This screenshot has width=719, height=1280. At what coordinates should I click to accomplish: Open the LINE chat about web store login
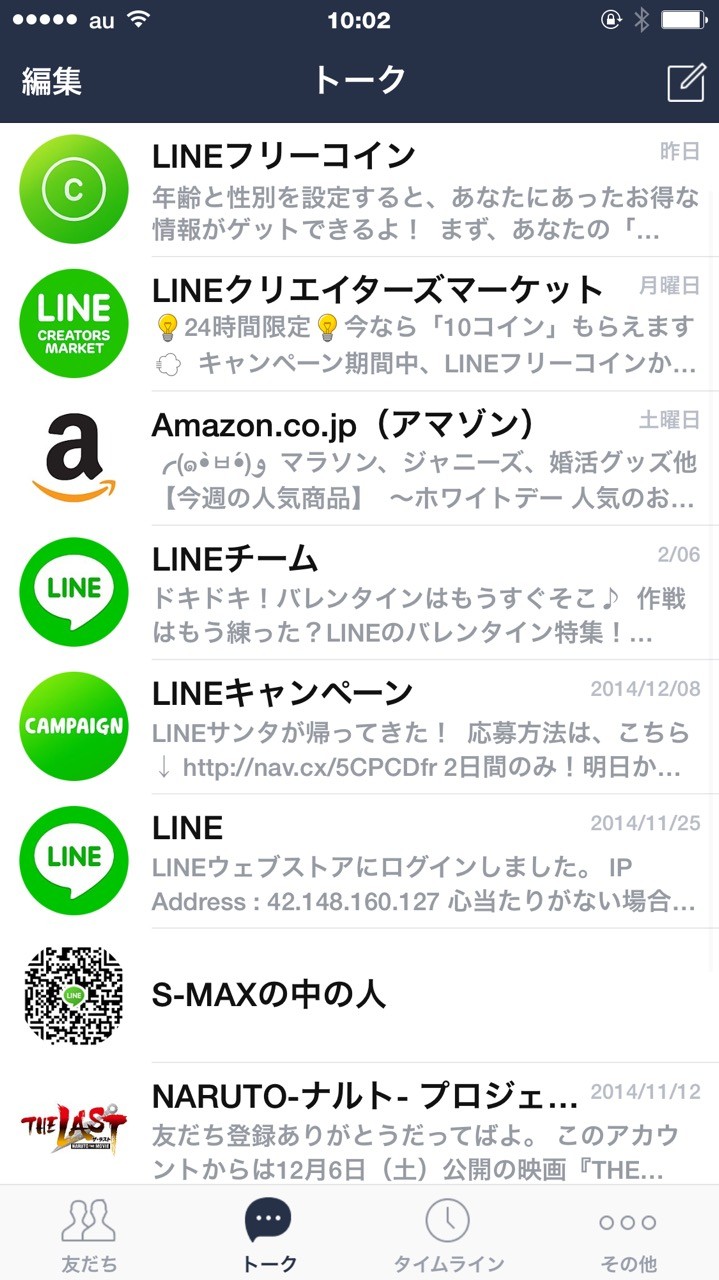pos(360,860)
